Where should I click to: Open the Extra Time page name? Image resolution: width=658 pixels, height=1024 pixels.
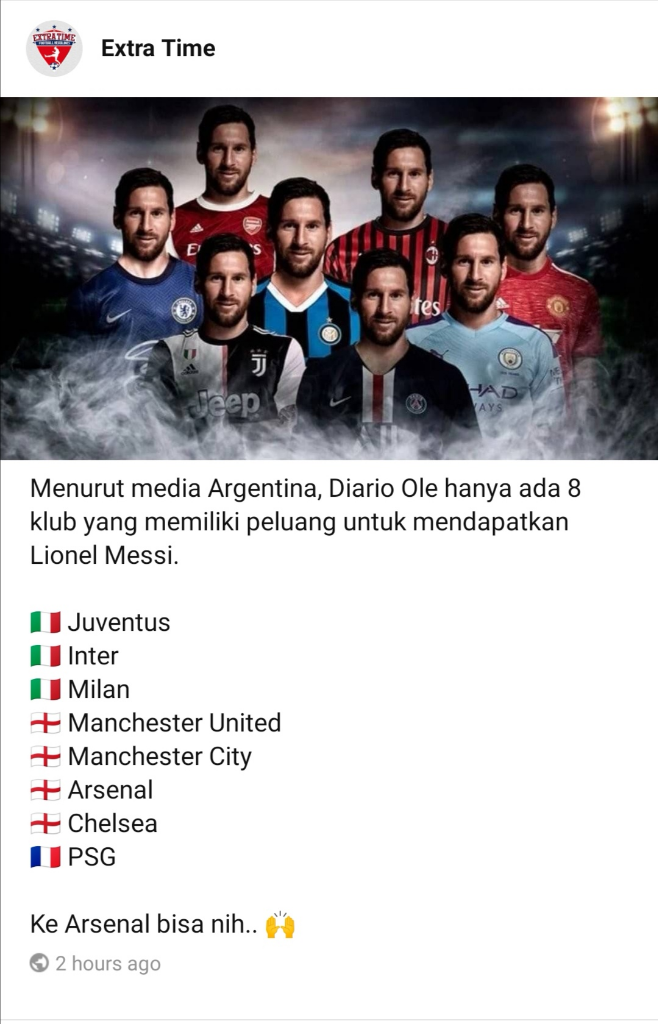click(158, 48)
